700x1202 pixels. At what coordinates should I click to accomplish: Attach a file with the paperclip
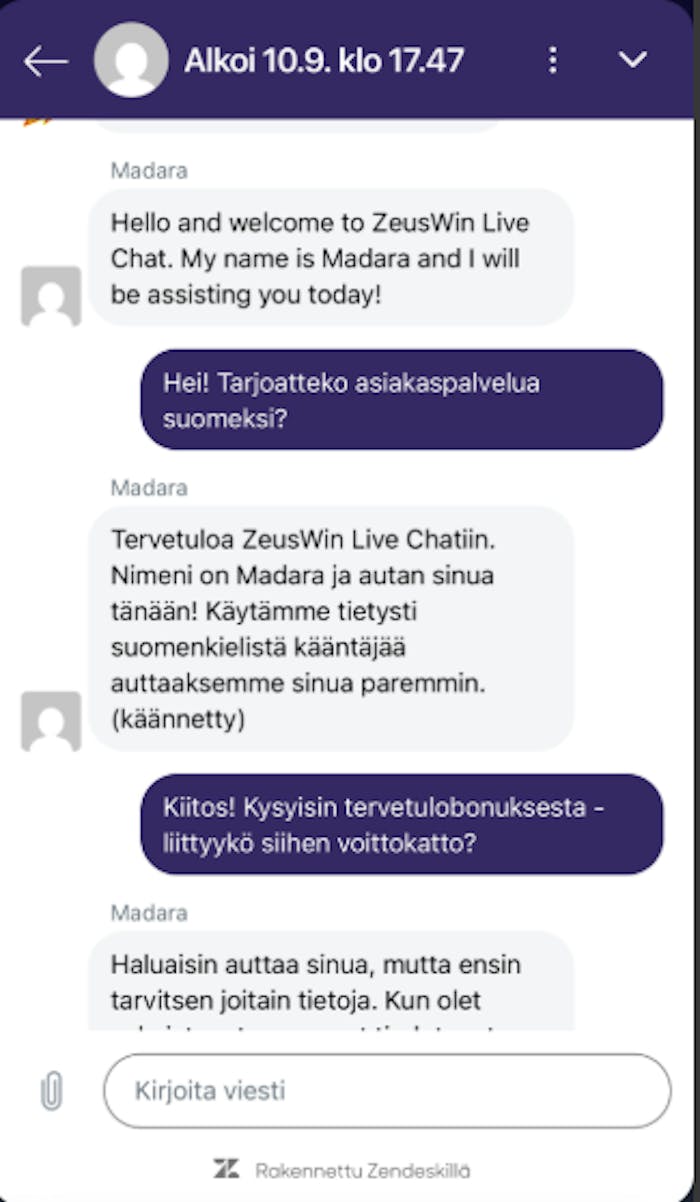[x=50, y=1091]
